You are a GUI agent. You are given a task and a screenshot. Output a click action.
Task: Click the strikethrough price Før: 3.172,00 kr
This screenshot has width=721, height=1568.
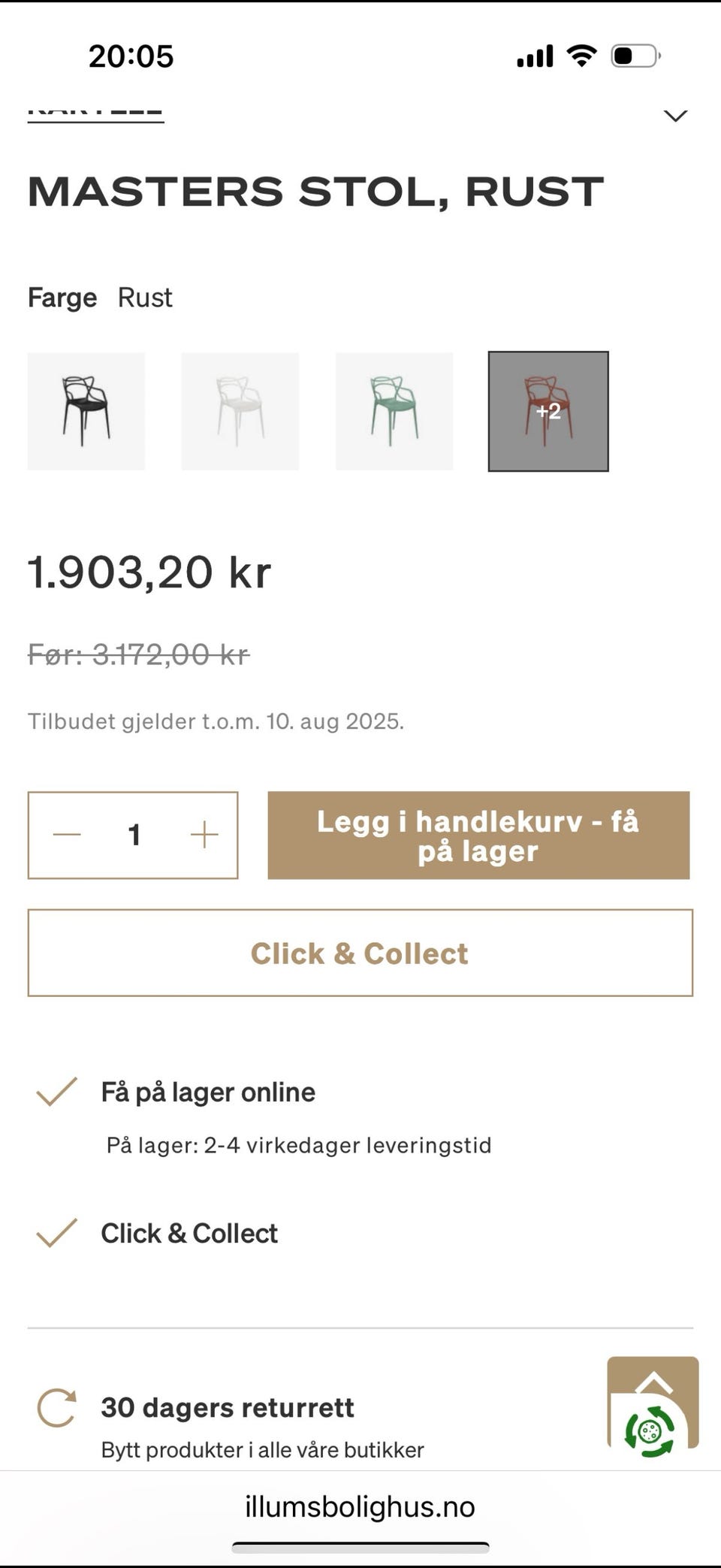click(137, 654)
